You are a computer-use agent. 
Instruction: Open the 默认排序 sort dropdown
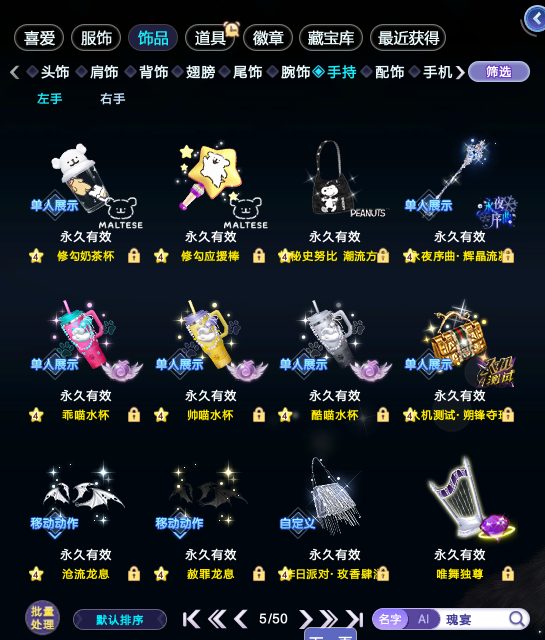pyautogui.click(x=120, y=620)
